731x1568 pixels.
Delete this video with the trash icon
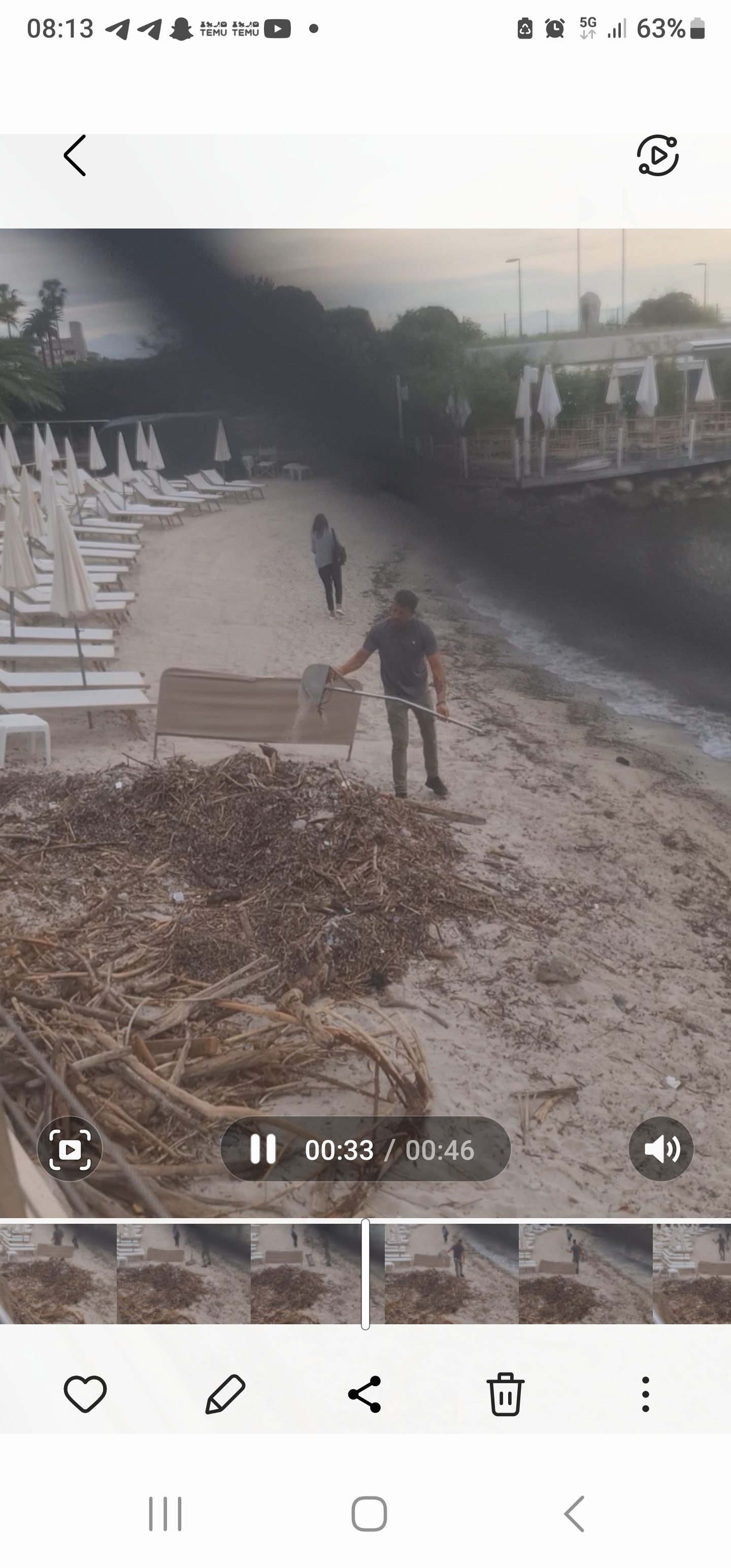coord(505,1393)
